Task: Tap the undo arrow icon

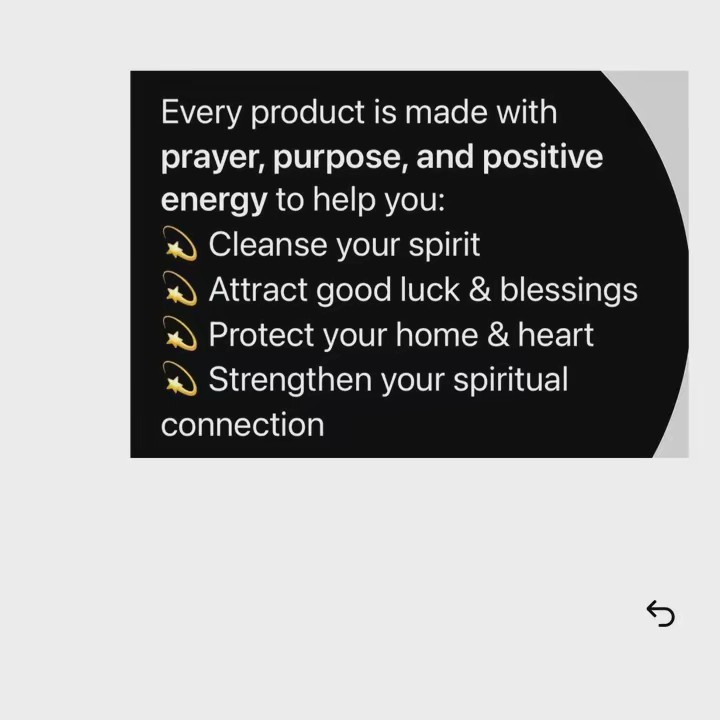Action: [660, 613]
